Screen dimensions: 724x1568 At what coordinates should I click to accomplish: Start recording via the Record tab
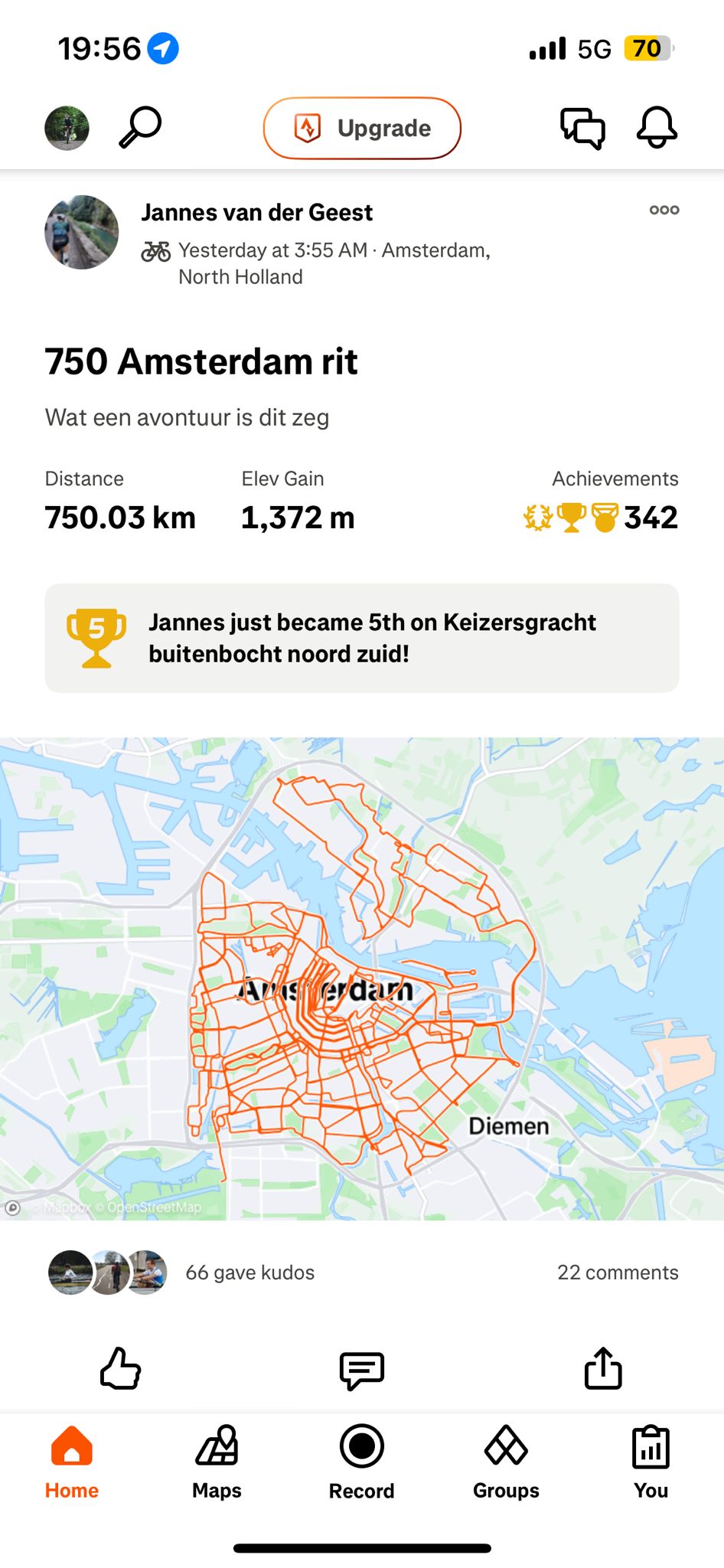pyautogui.click(x=361, y=1461)
